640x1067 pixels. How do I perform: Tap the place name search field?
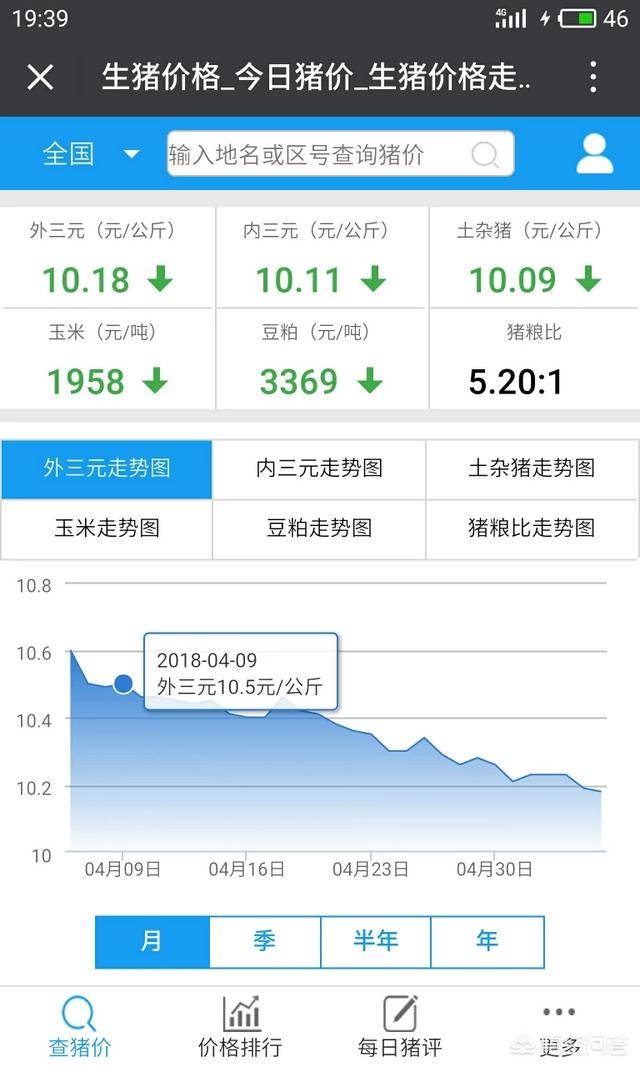point(340,154)
